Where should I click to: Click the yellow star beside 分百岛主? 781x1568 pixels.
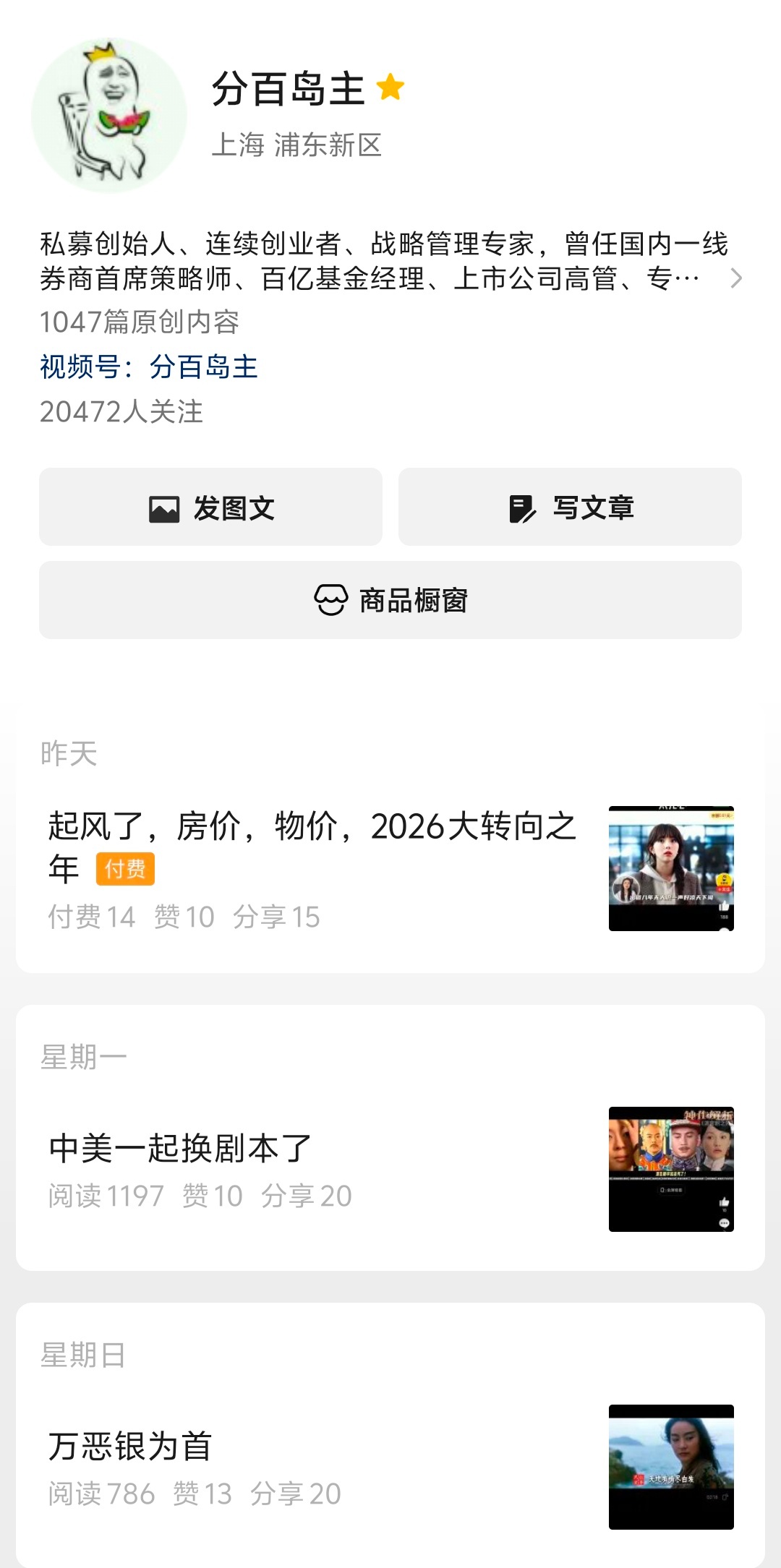click(x=390, y=87)
